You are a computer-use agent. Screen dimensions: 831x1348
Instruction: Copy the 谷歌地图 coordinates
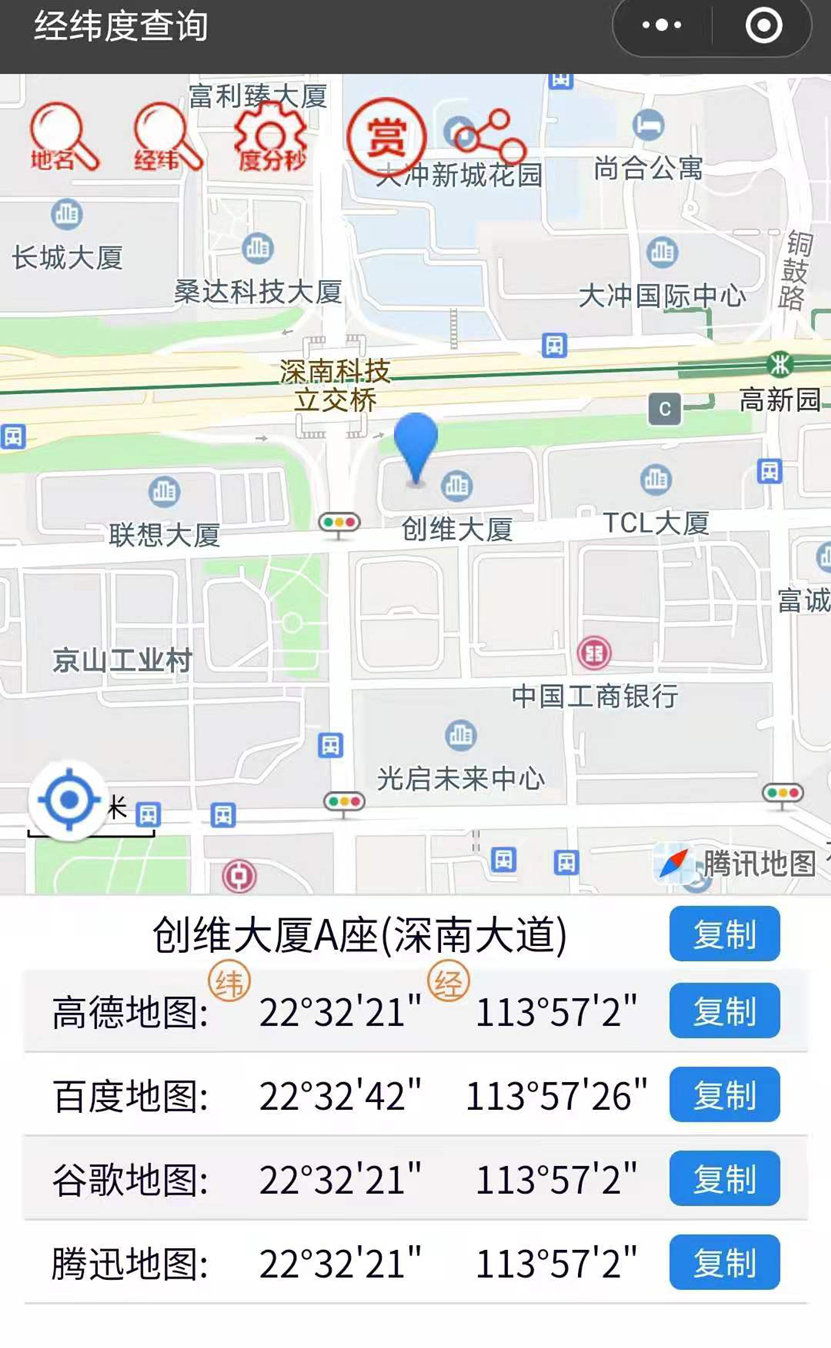[724, 1179]
